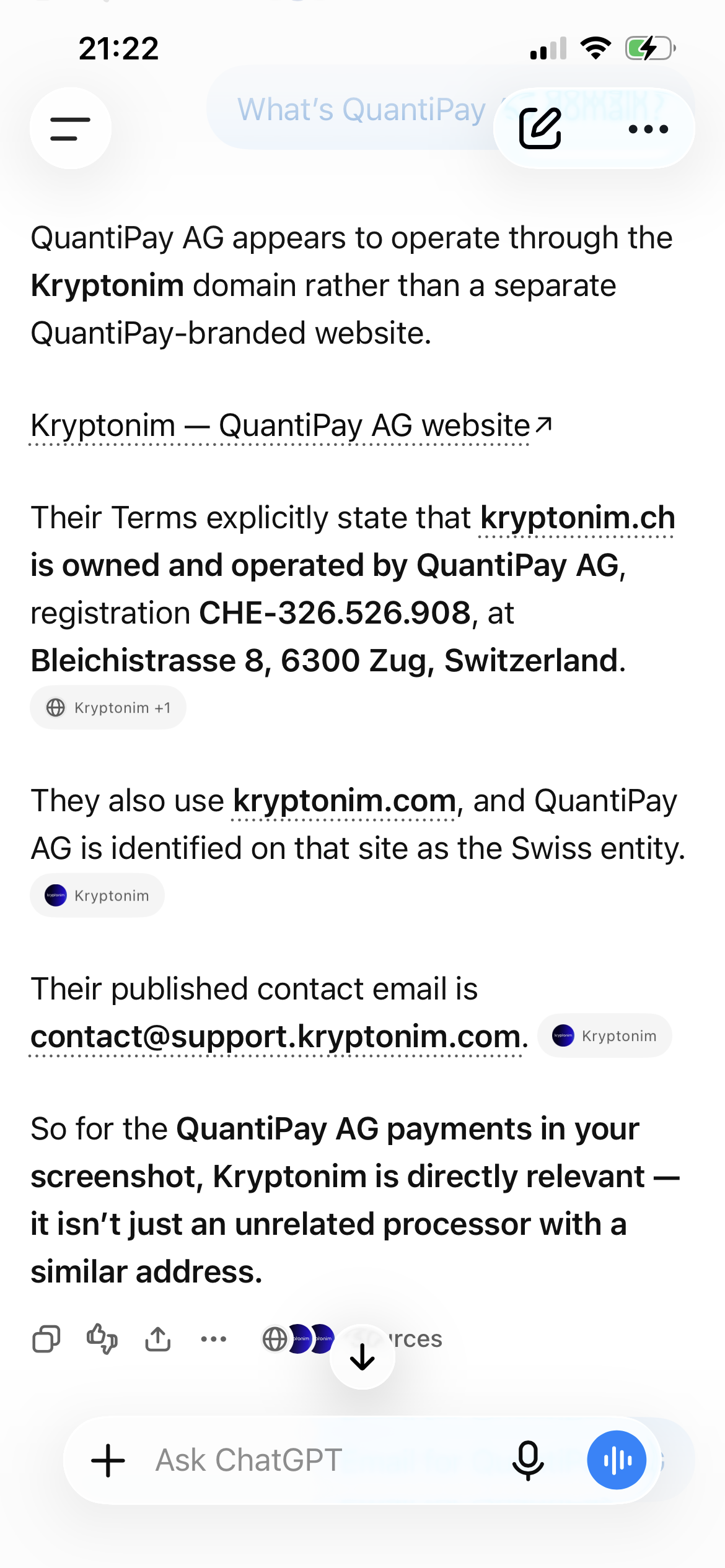Image resolution: width=725 pixels, height=1568 pixels.
Task: Copy the response text
Action: click(x=46, y=1339)
